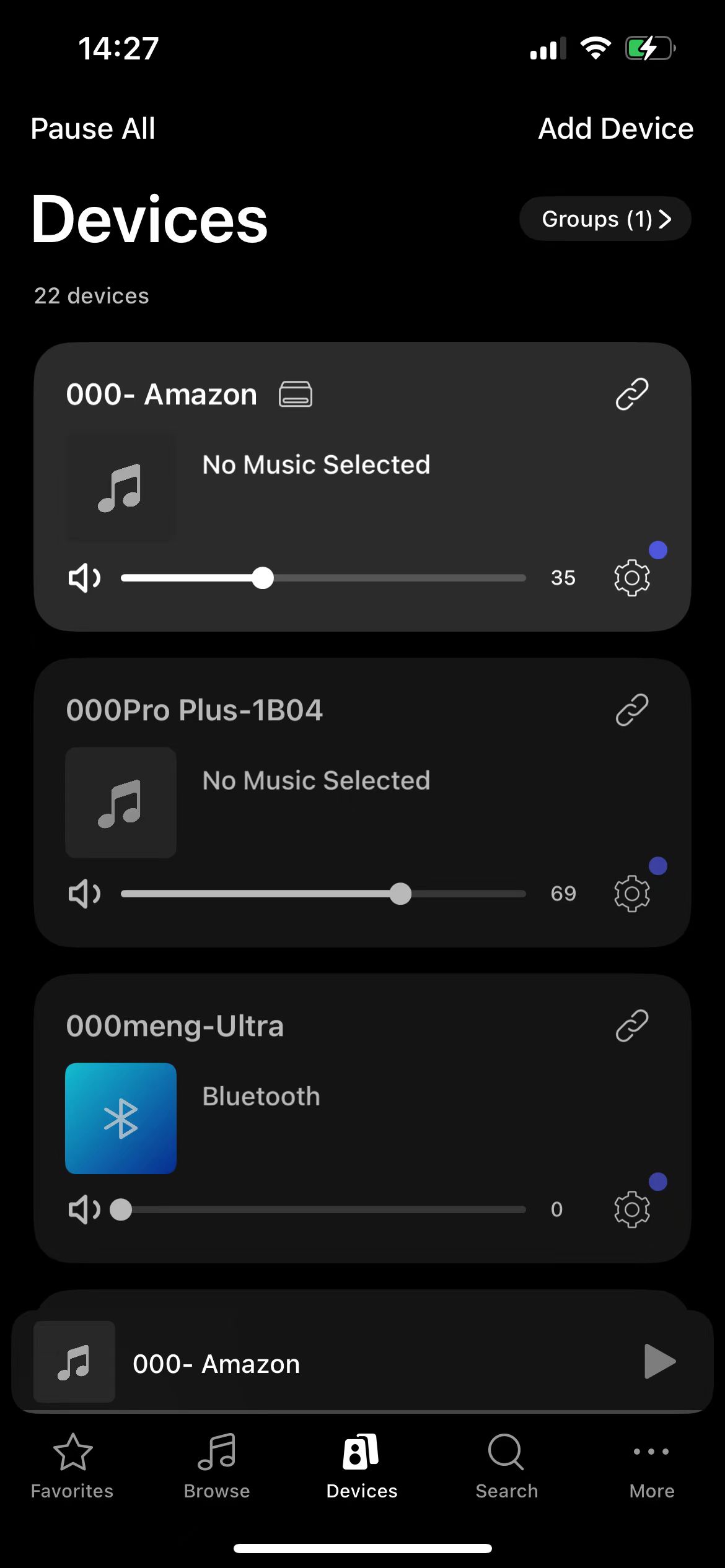Tap link icon on 000Pro Plus-1B04 card
The width and height of the screenshot is (725, 1568).
tap(631, 710)
